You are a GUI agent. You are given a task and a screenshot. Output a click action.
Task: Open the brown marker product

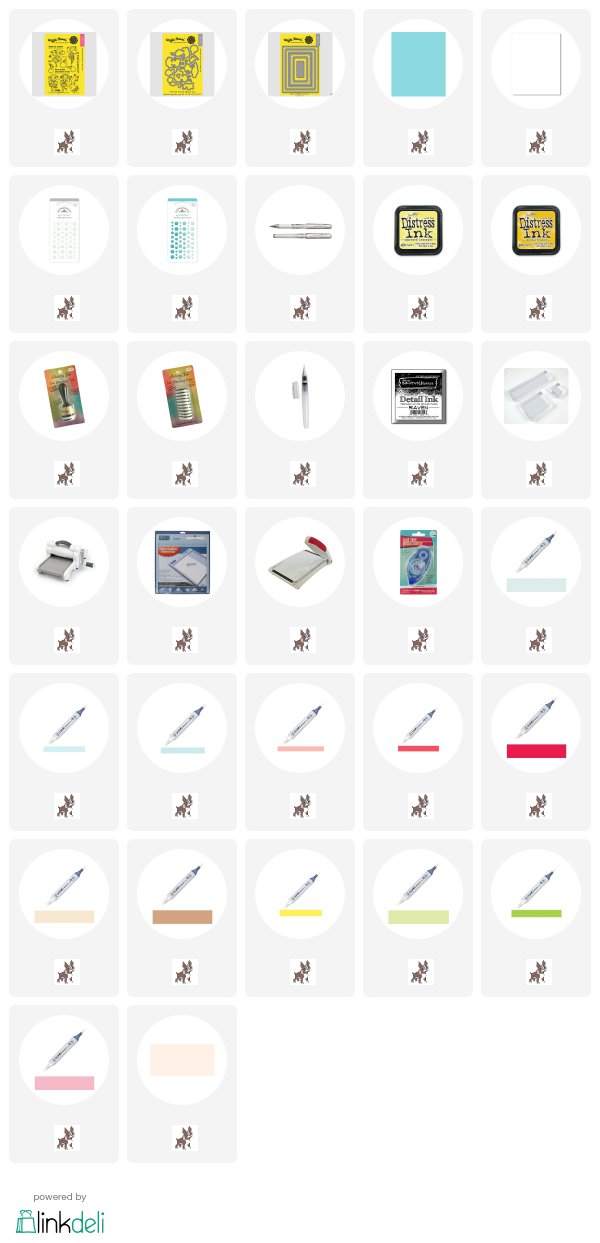[x=182, y=894]
